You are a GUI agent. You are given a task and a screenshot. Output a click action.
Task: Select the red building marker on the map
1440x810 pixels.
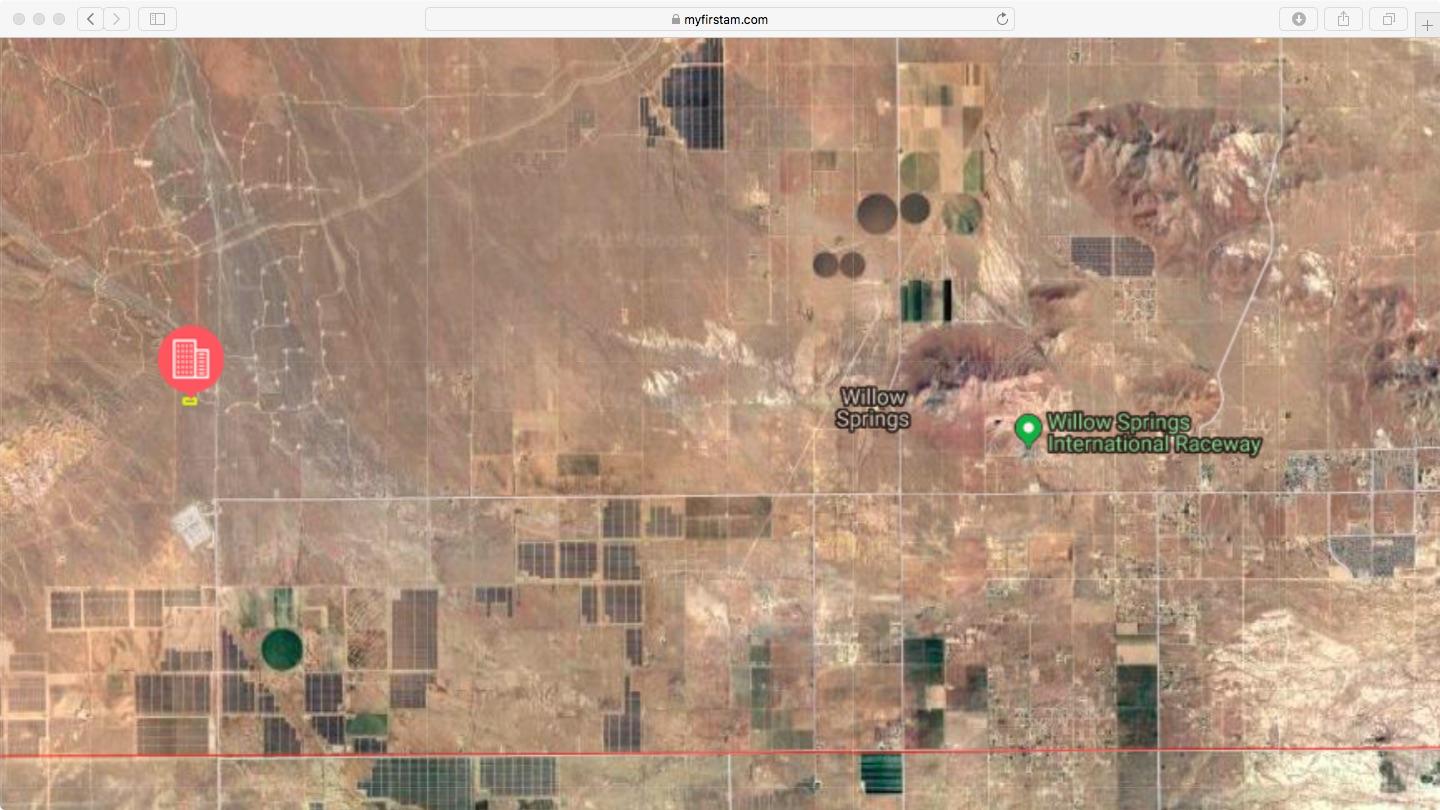tap(191, 359)
